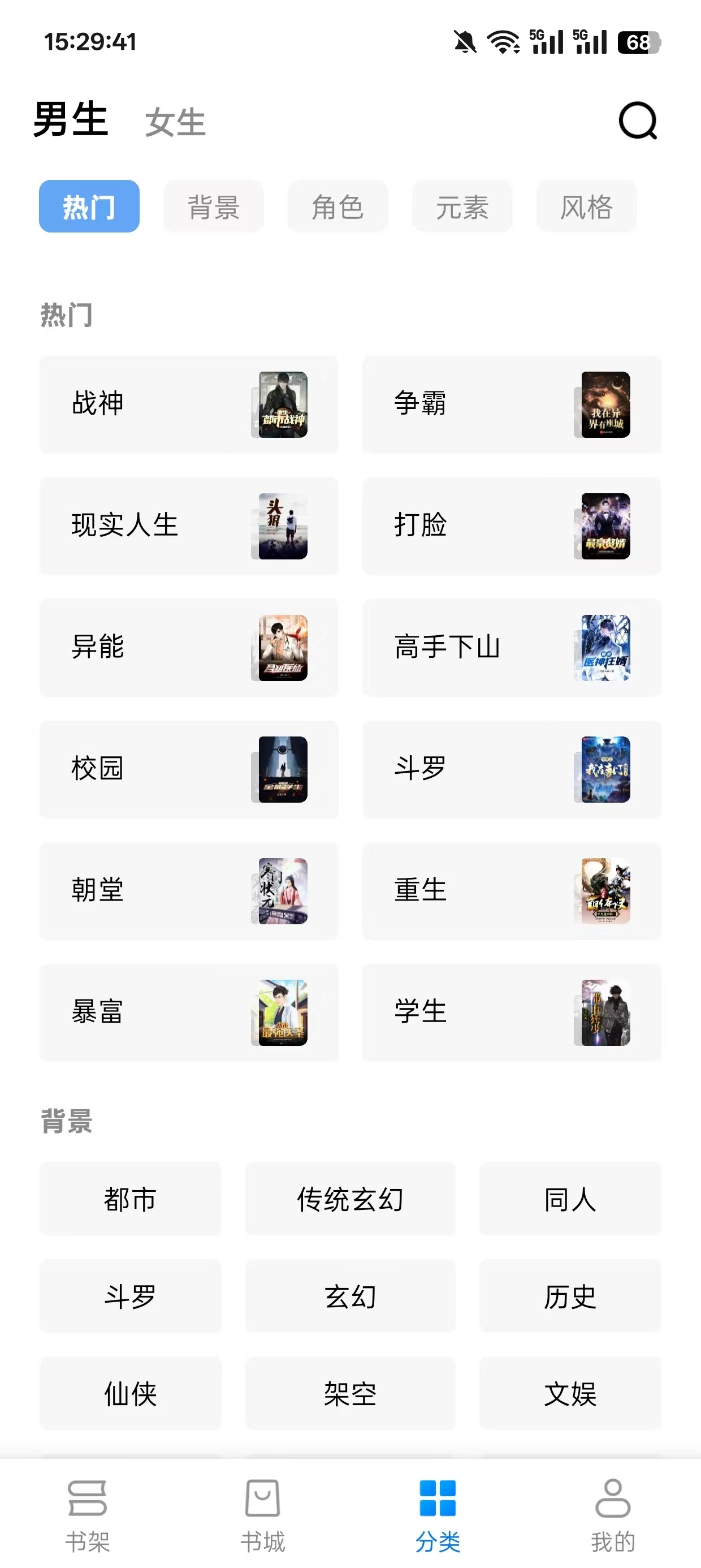
Task: Select the highlighted 热门 filter
Action: point(88,207)
